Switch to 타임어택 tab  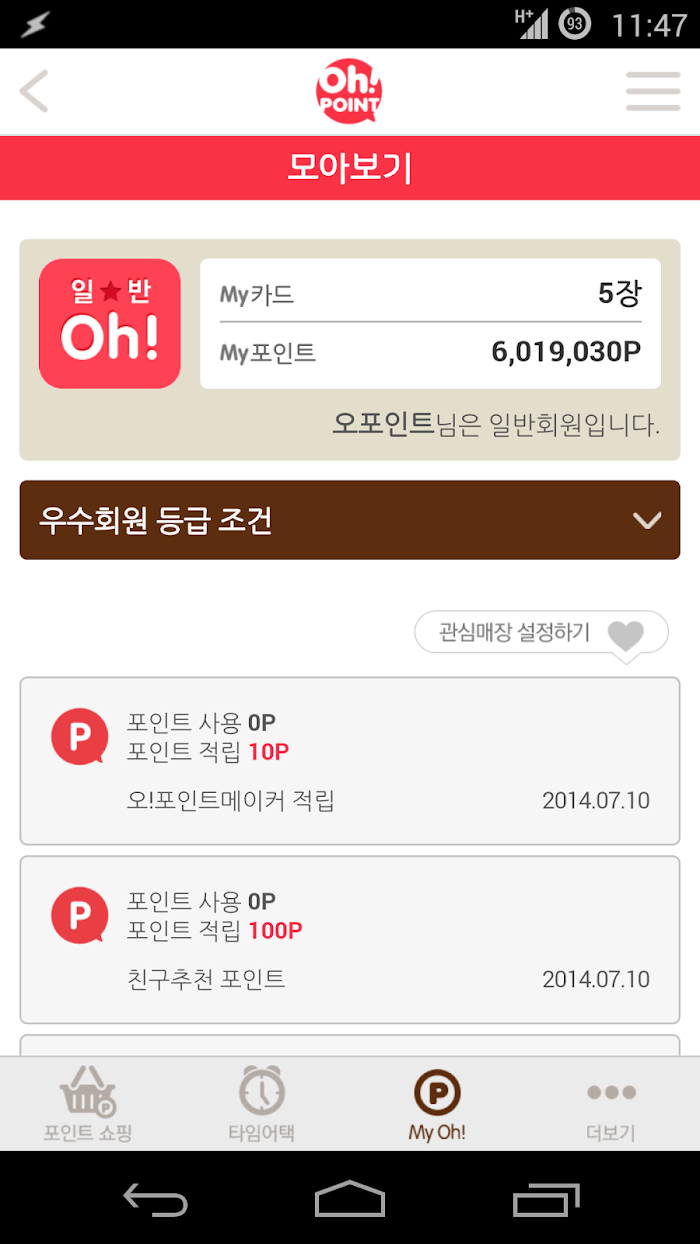click(x=262, y=1103)
